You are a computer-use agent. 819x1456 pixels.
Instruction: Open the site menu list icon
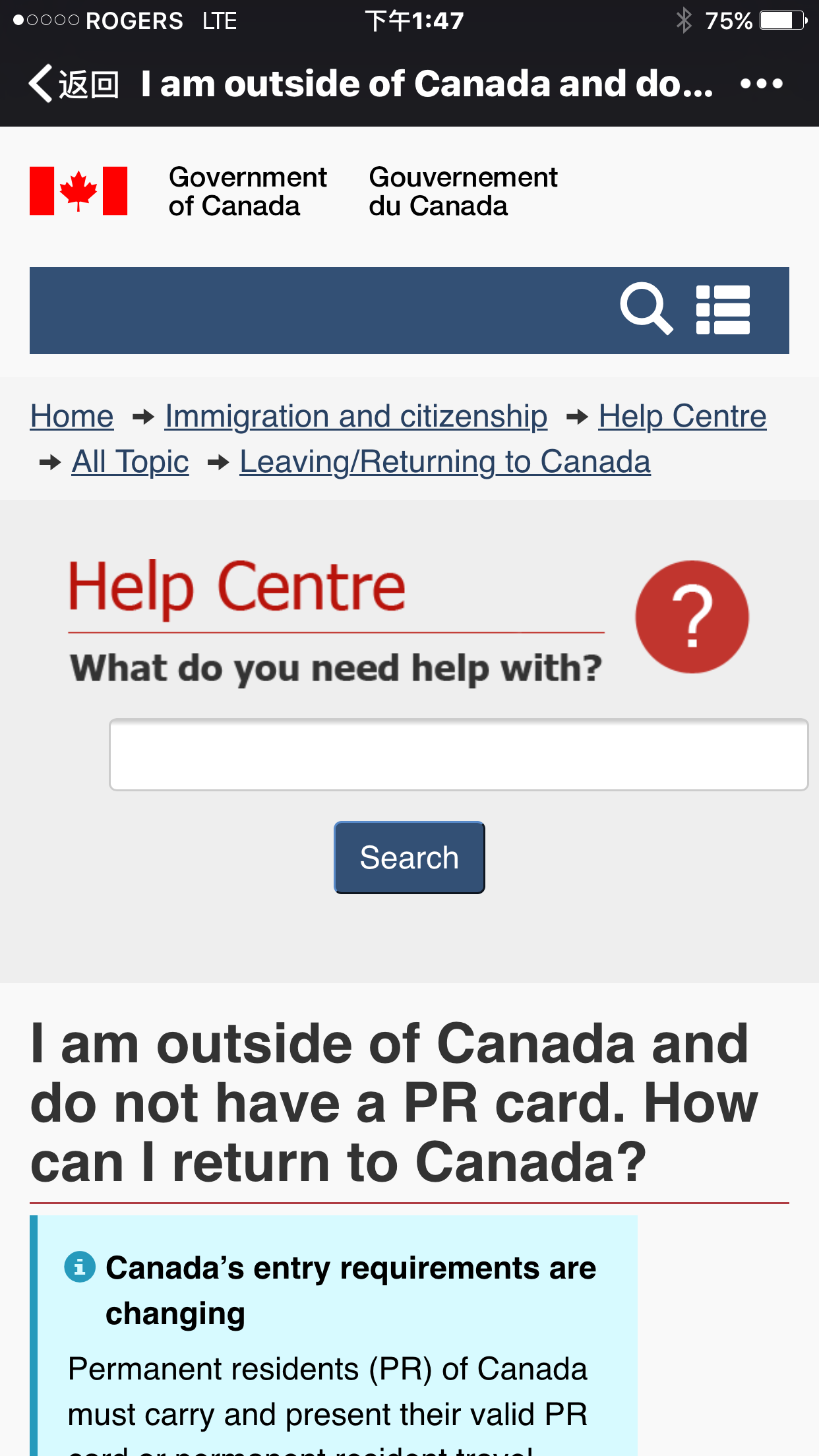pyautogui.click(x=723, y=310)
